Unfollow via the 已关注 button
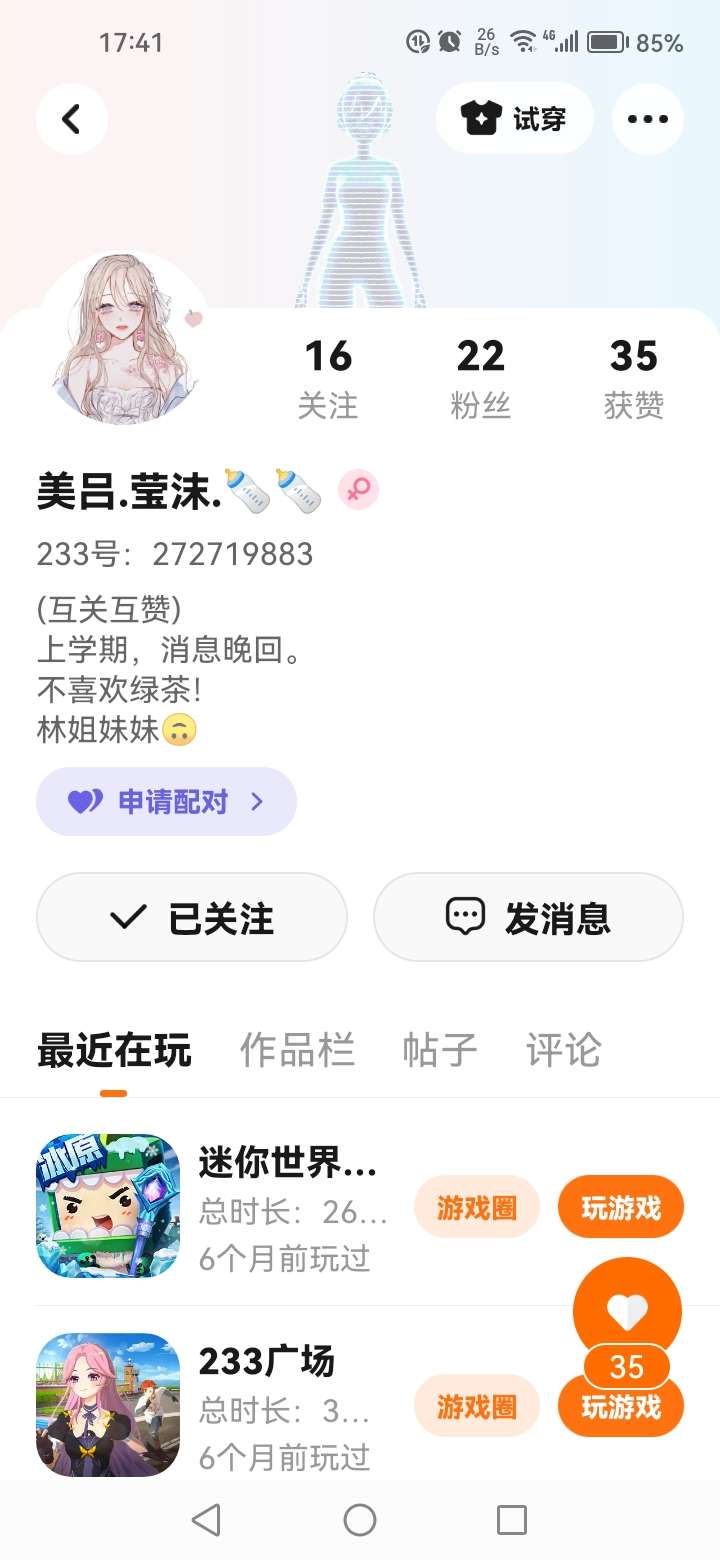This screenshot has height=1560, width=720. click(x=192, y=918)
